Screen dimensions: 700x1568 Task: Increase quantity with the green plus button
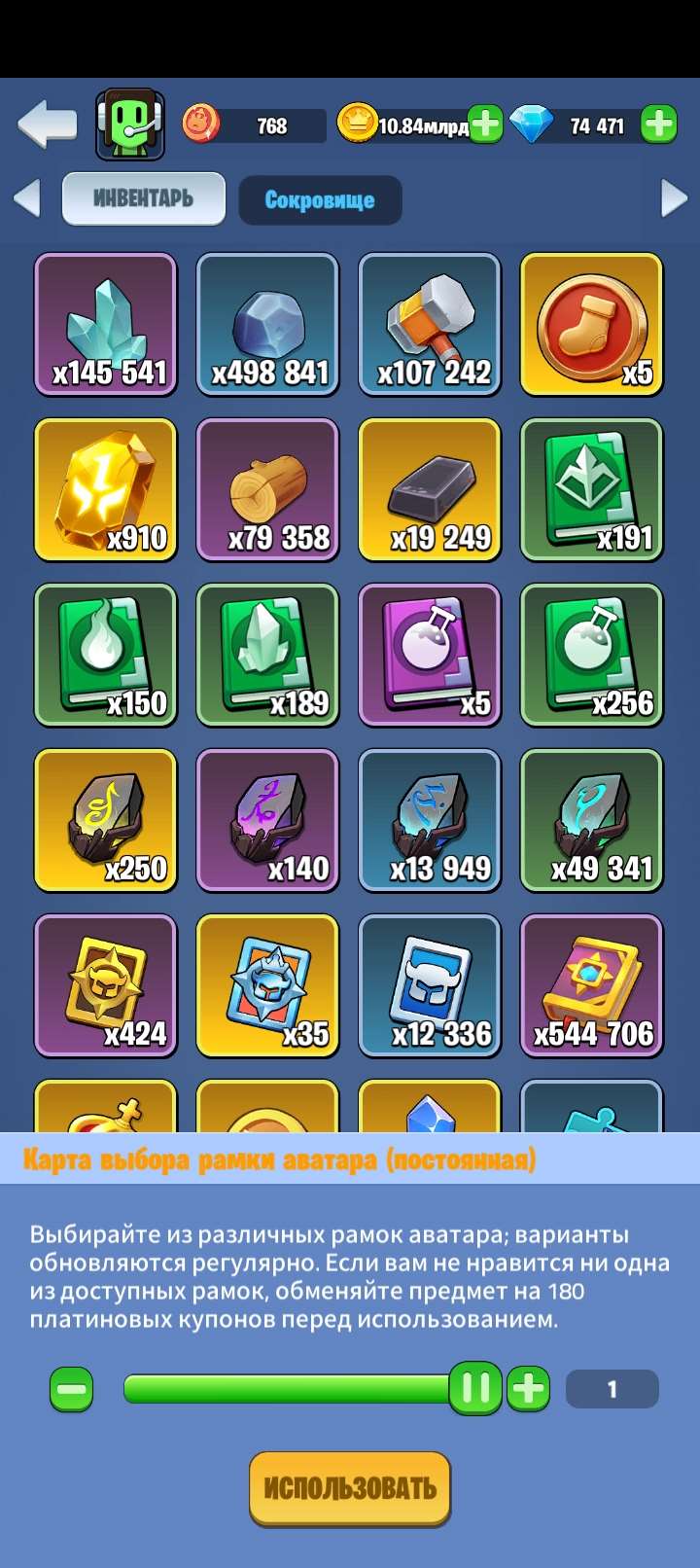point(529,1389)
